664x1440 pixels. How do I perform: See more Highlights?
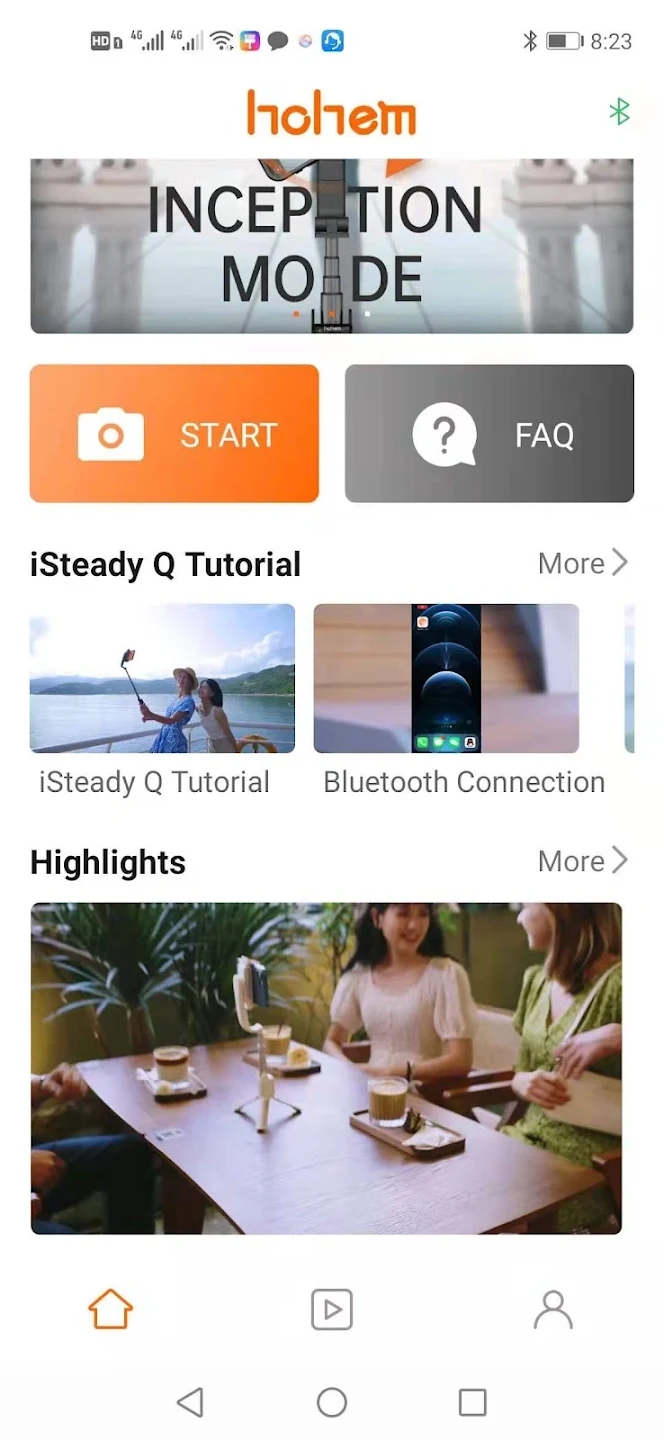click(x=583, y=861)
